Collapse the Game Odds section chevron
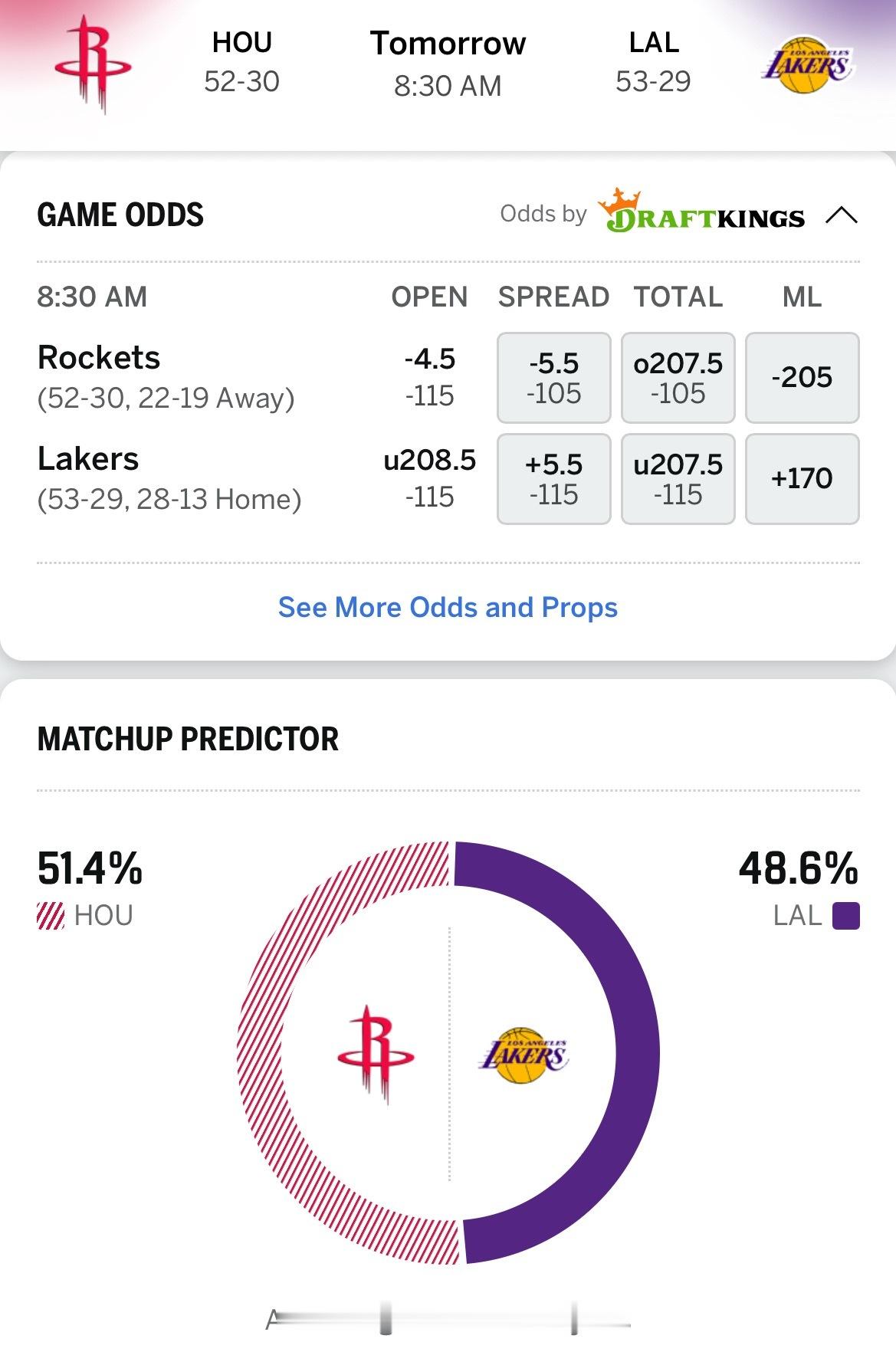Image resolution: width=896 pixels, height=1365 pixels. [x=843, y=215]
